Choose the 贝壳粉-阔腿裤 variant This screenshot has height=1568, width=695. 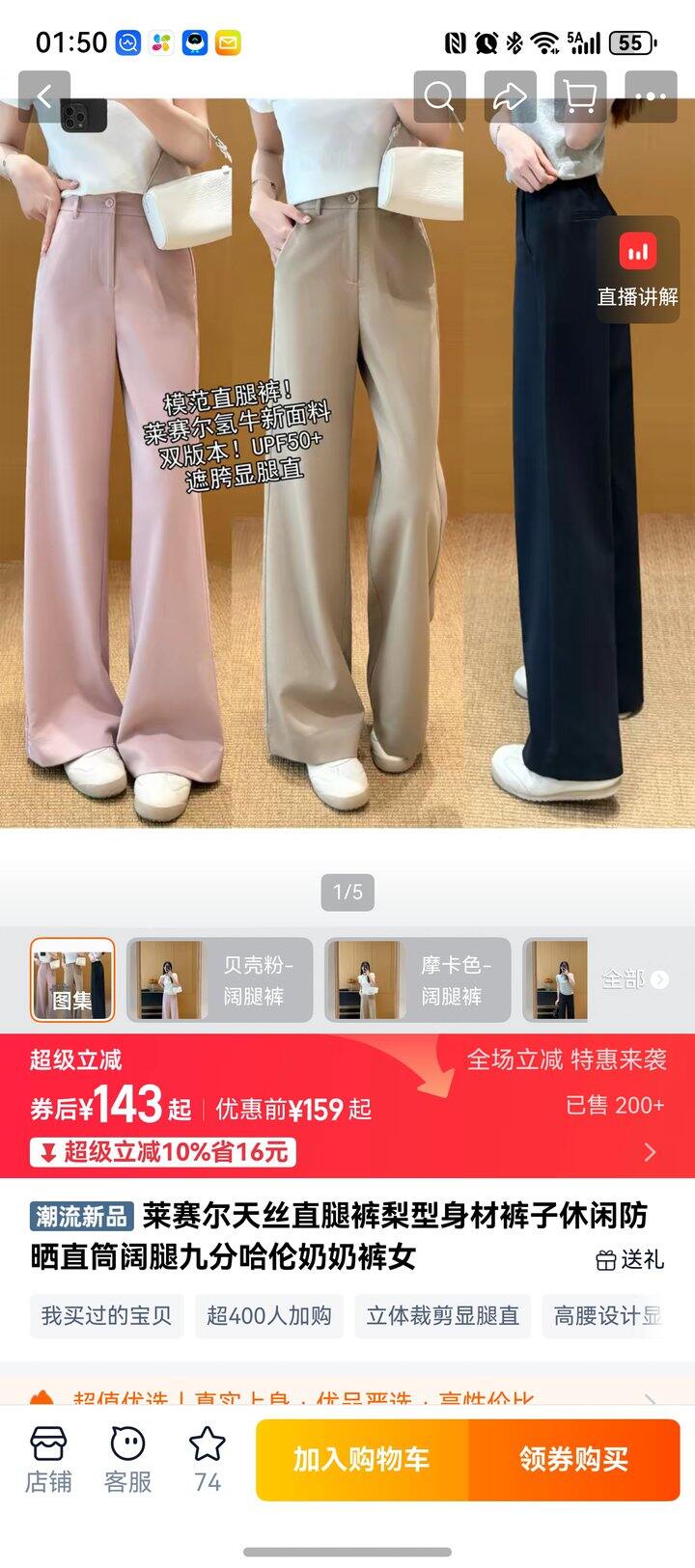[x=220, y=979]
